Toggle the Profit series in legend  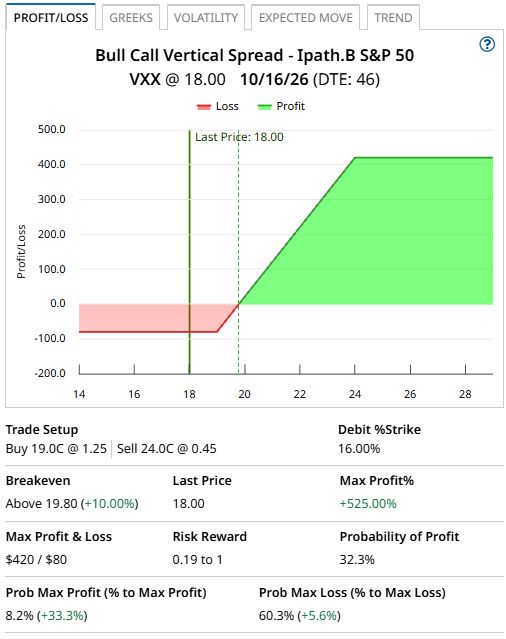pyautogui.click(x=281, y=106)
